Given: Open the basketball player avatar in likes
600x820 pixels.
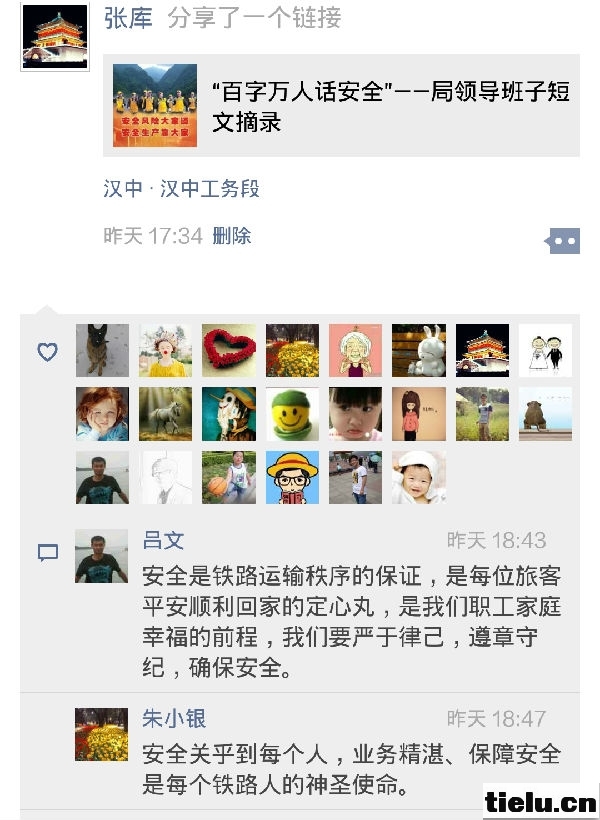Looking at the screenshot, I should click(x=229, y=477).
